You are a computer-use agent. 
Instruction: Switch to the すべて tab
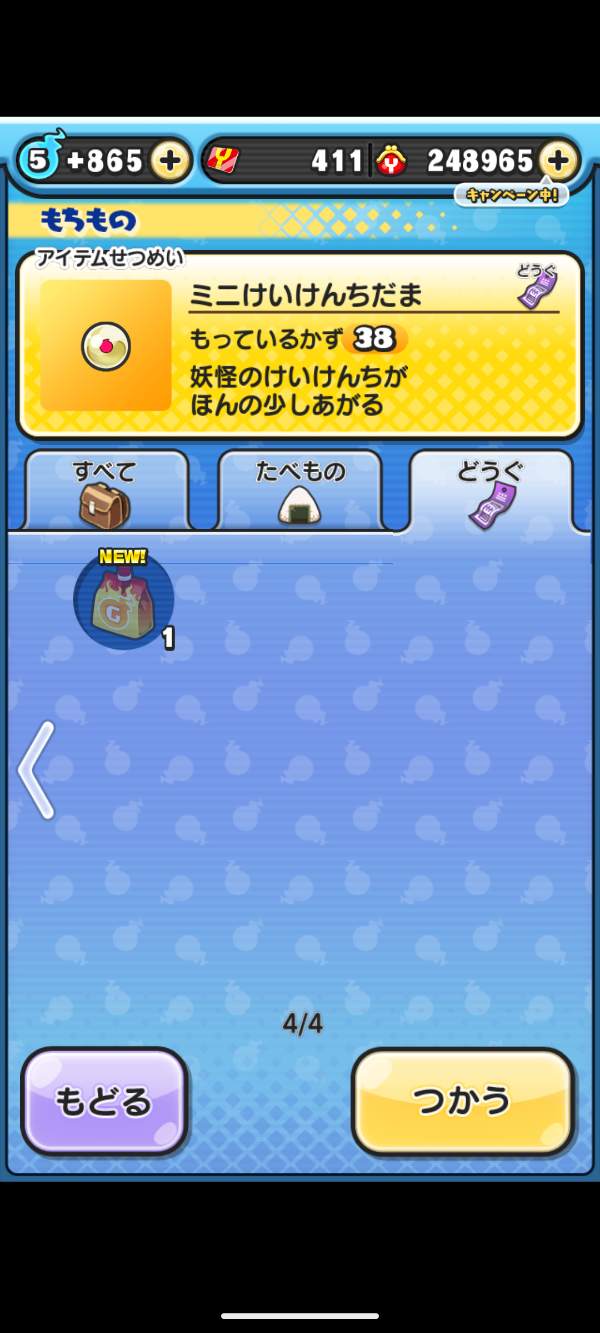tap(105, 491)
